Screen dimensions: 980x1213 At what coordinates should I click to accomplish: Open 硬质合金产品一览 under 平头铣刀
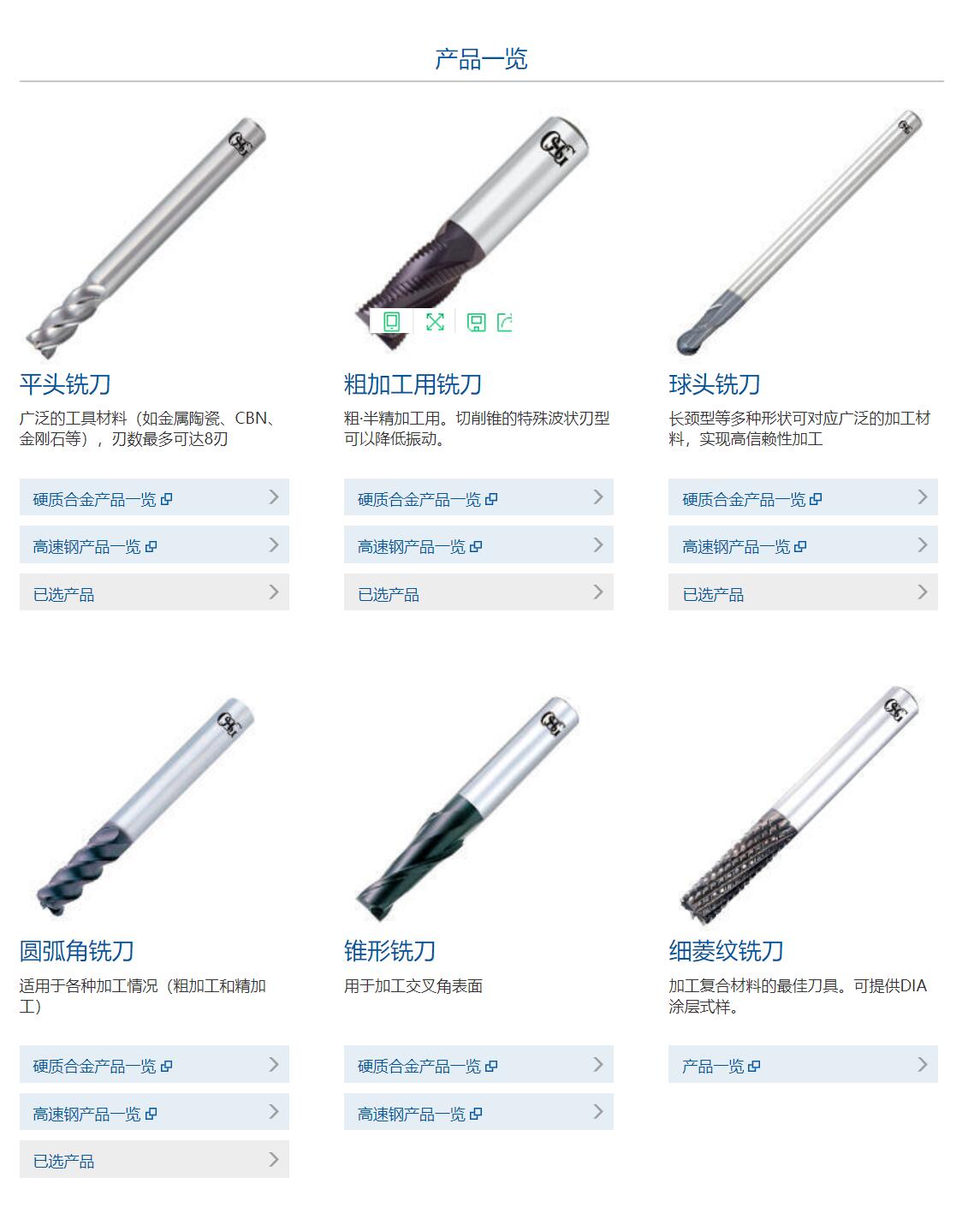tap(154, 498)
